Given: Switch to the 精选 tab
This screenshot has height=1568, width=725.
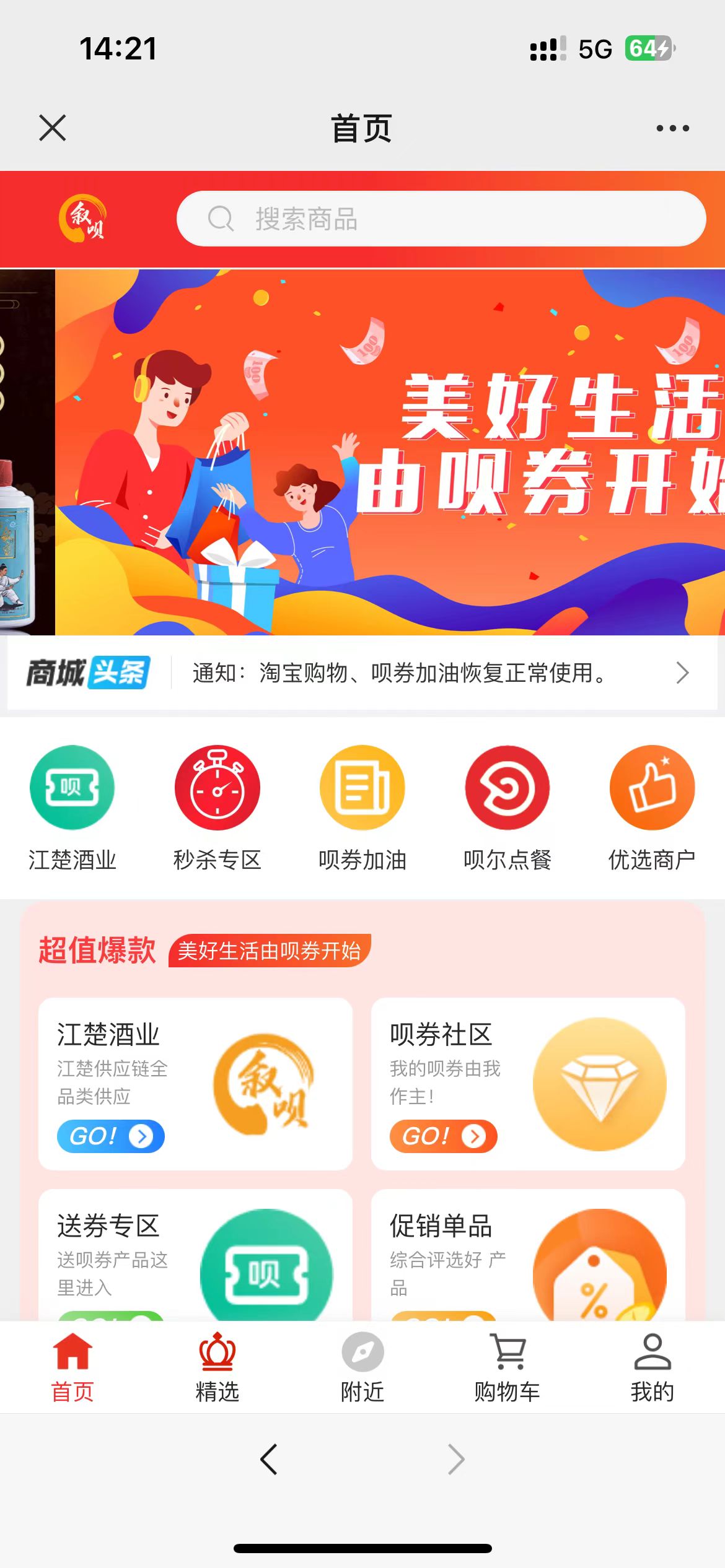Looking at the screenshot, I should [x=217, y=1368].
